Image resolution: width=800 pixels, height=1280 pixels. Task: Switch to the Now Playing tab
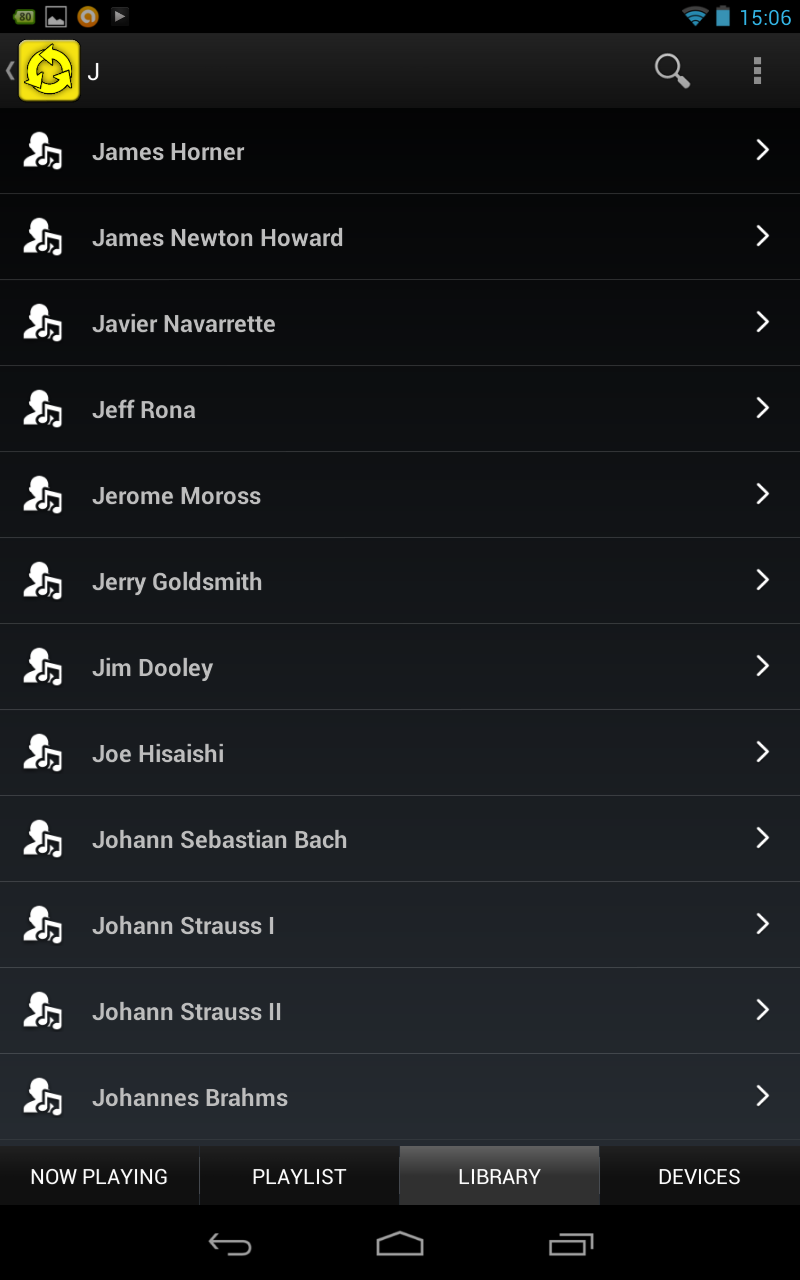pos(99,1176)
